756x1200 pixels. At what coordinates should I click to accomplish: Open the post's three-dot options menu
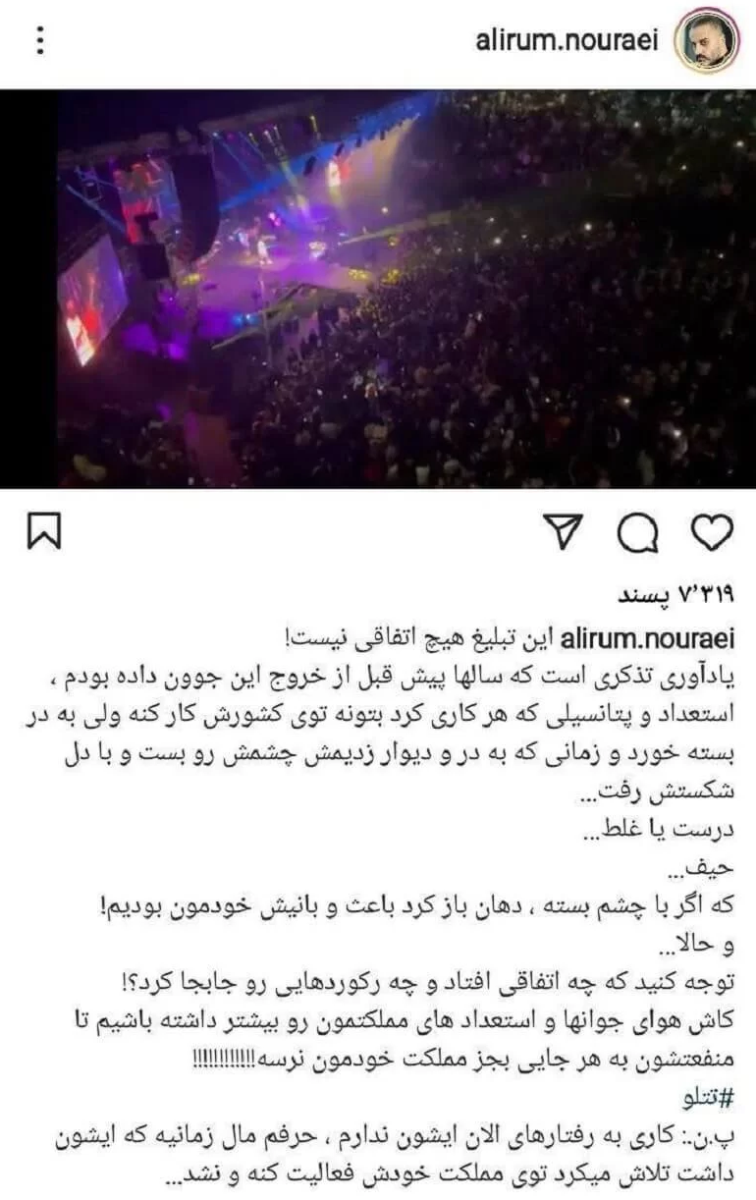(x=40, y=40)
